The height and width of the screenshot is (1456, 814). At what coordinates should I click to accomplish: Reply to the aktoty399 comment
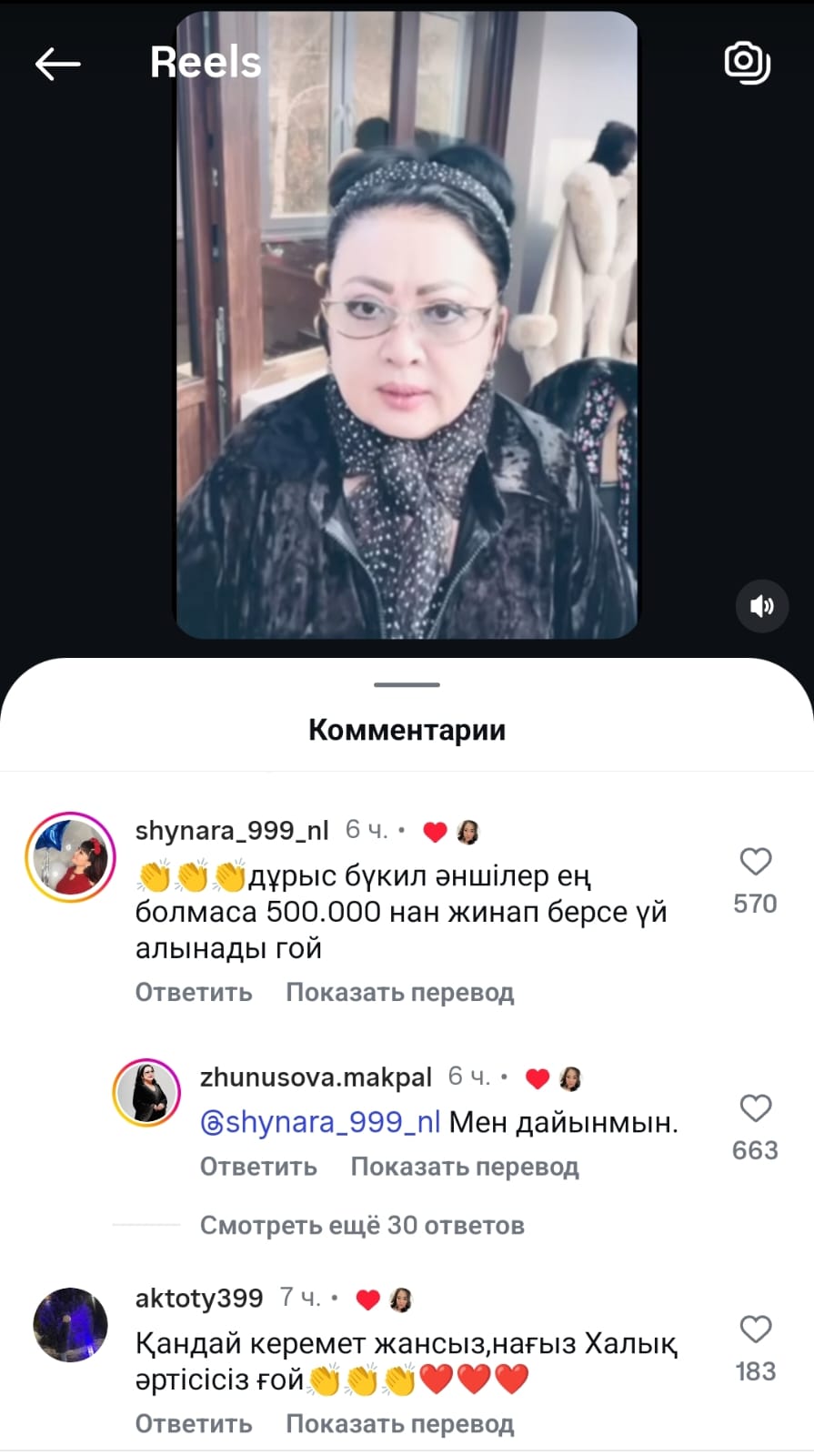(194, 1423)
